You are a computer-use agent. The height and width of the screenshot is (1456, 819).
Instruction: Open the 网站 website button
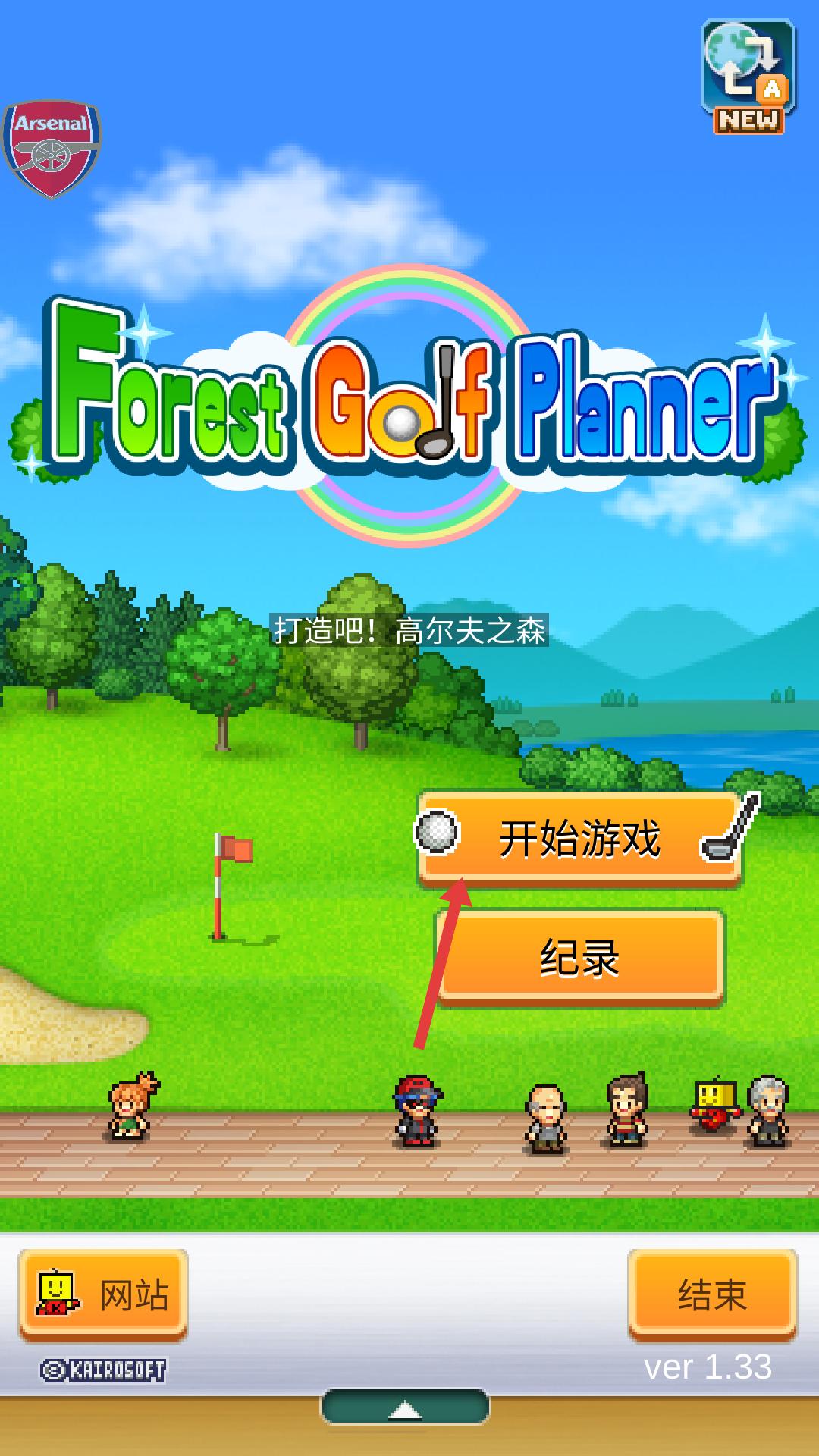tap(103, 1294)
